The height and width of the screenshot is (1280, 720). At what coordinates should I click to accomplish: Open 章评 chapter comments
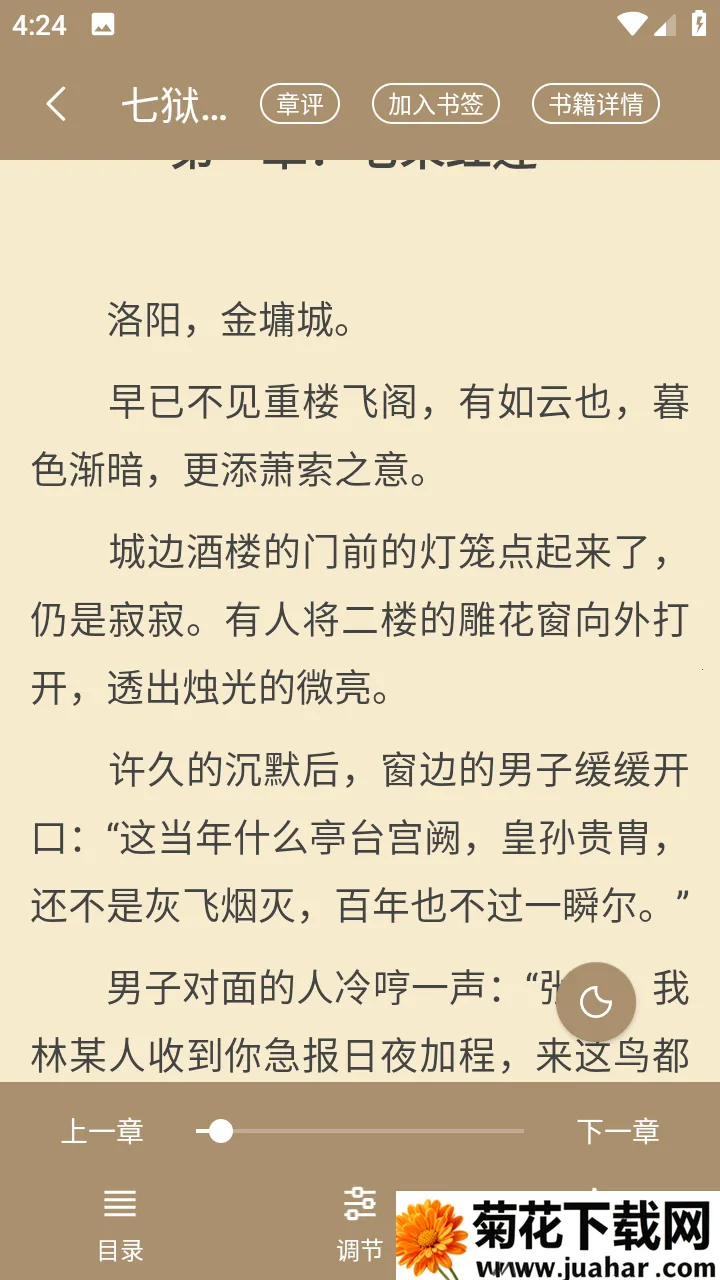coord(300,104)
